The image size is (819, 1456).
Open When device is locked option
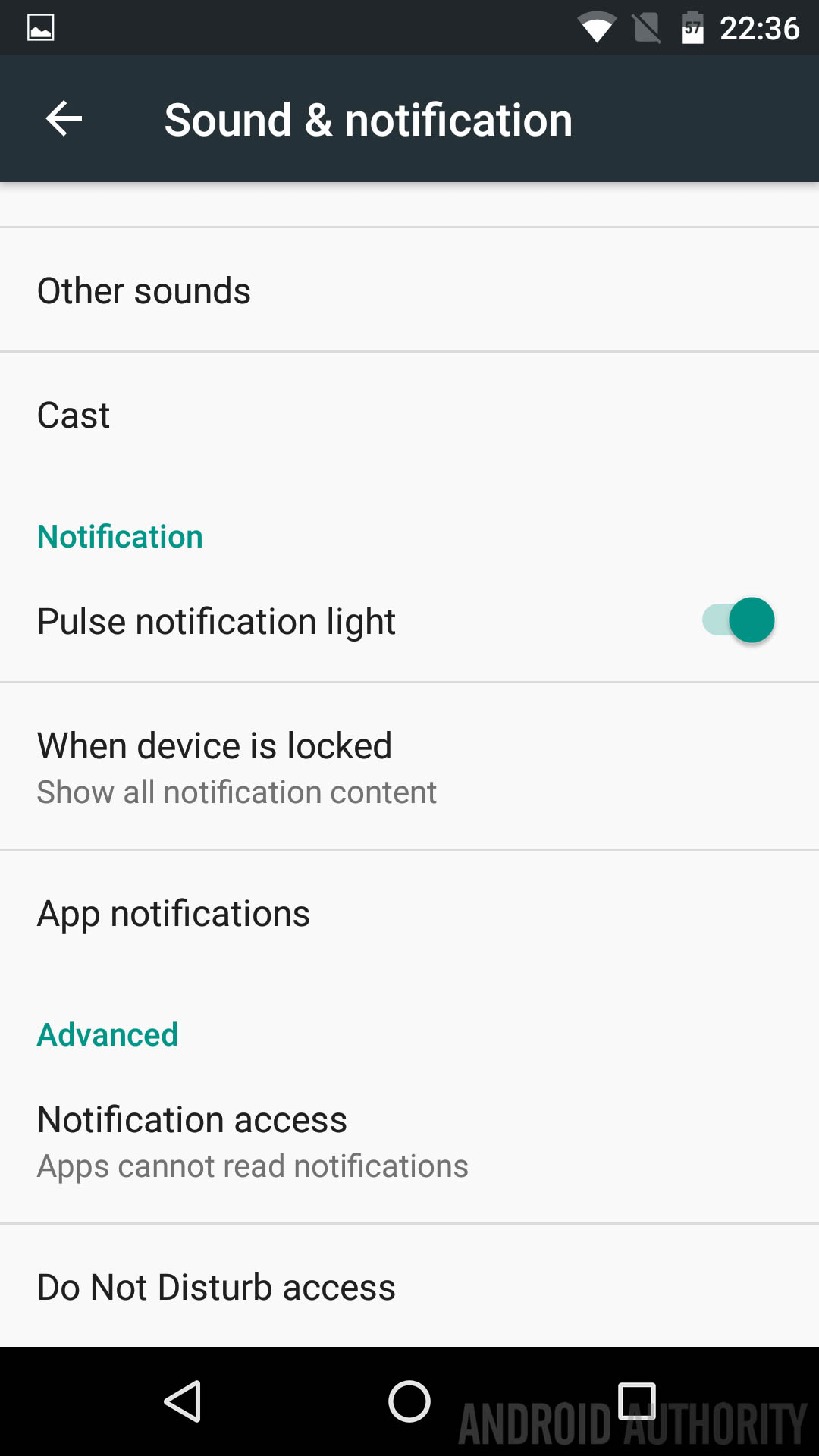(409, 767)
